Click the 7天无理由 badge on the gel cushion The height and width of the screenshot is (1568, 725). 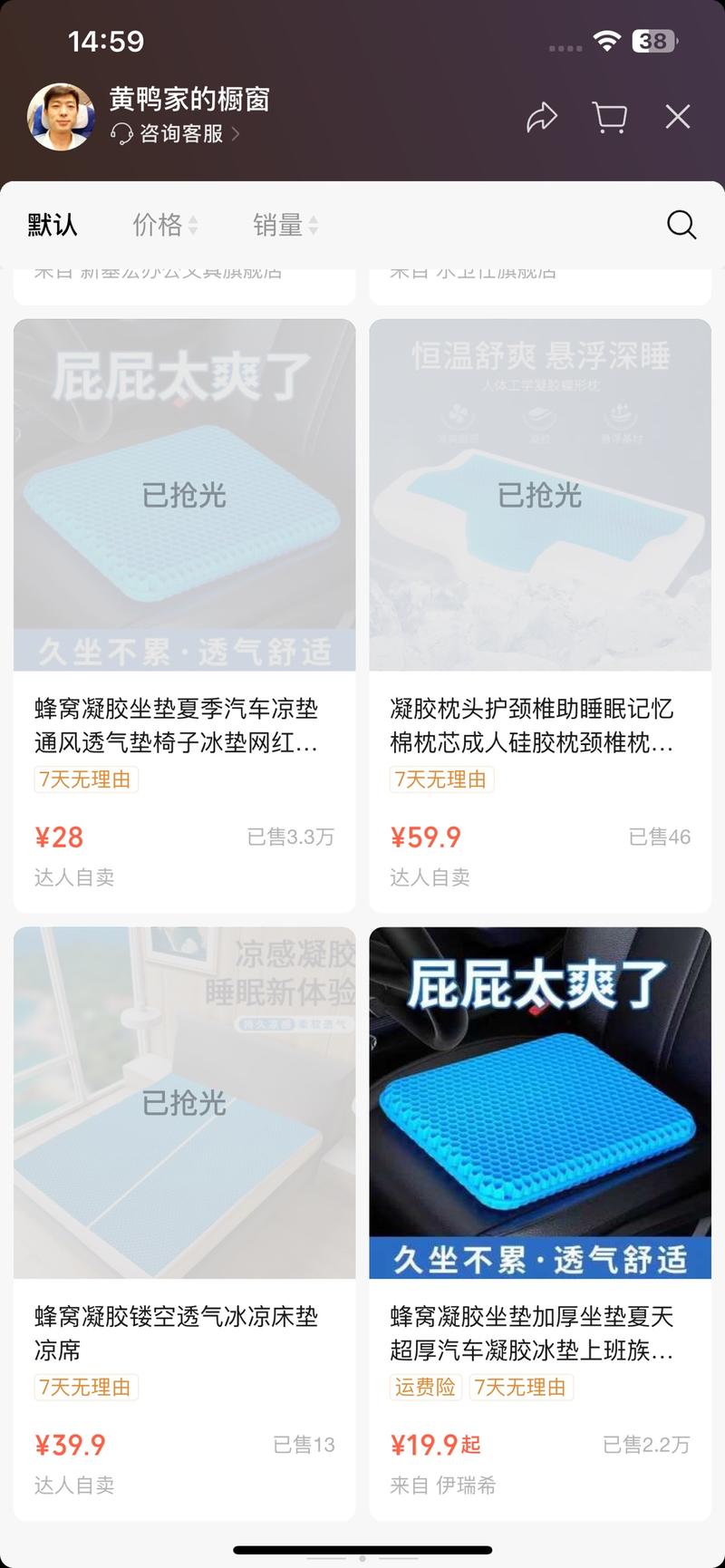click(86, 779)
